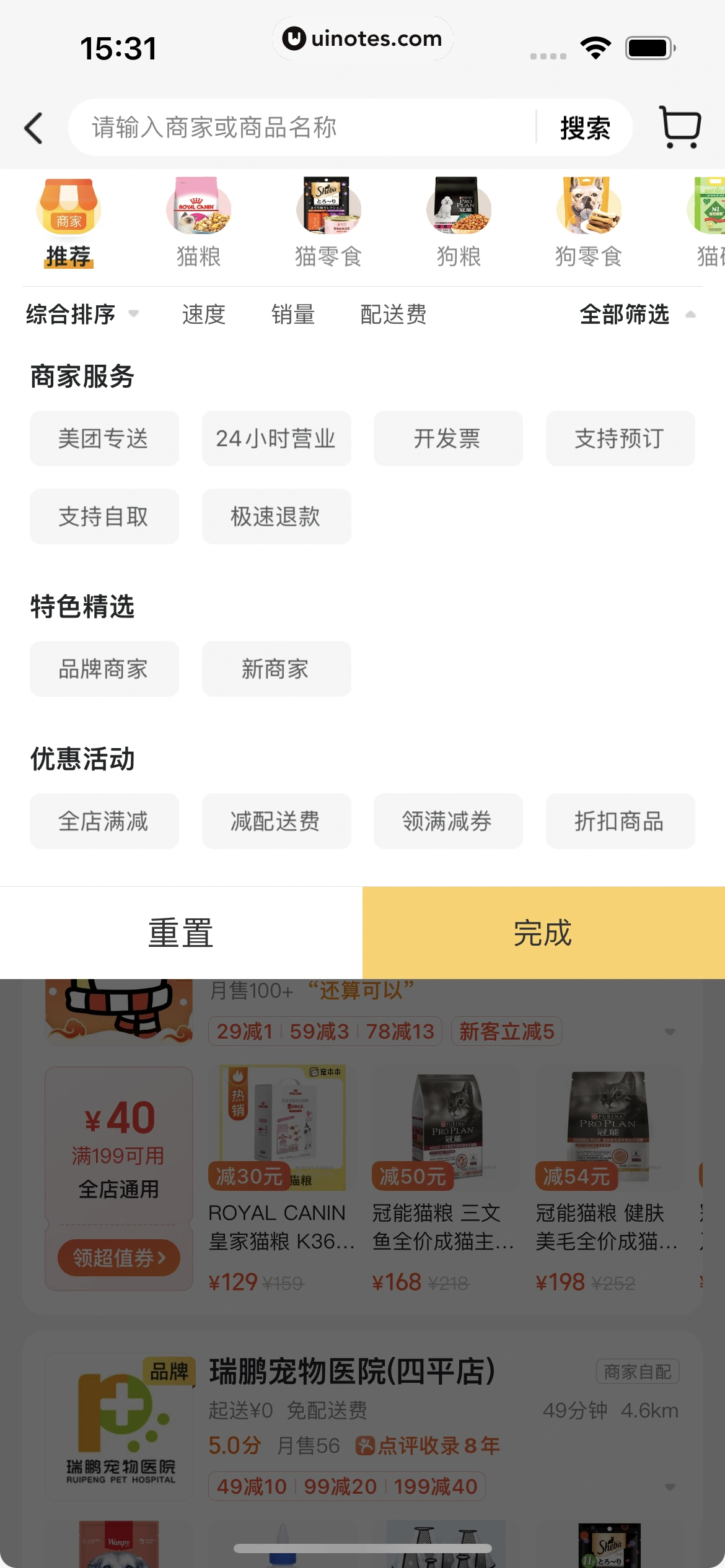The width and height of the screenshot is (725, 1568).
Task: Switch to the 狗零食 category
Action: [x=588, y=223]
